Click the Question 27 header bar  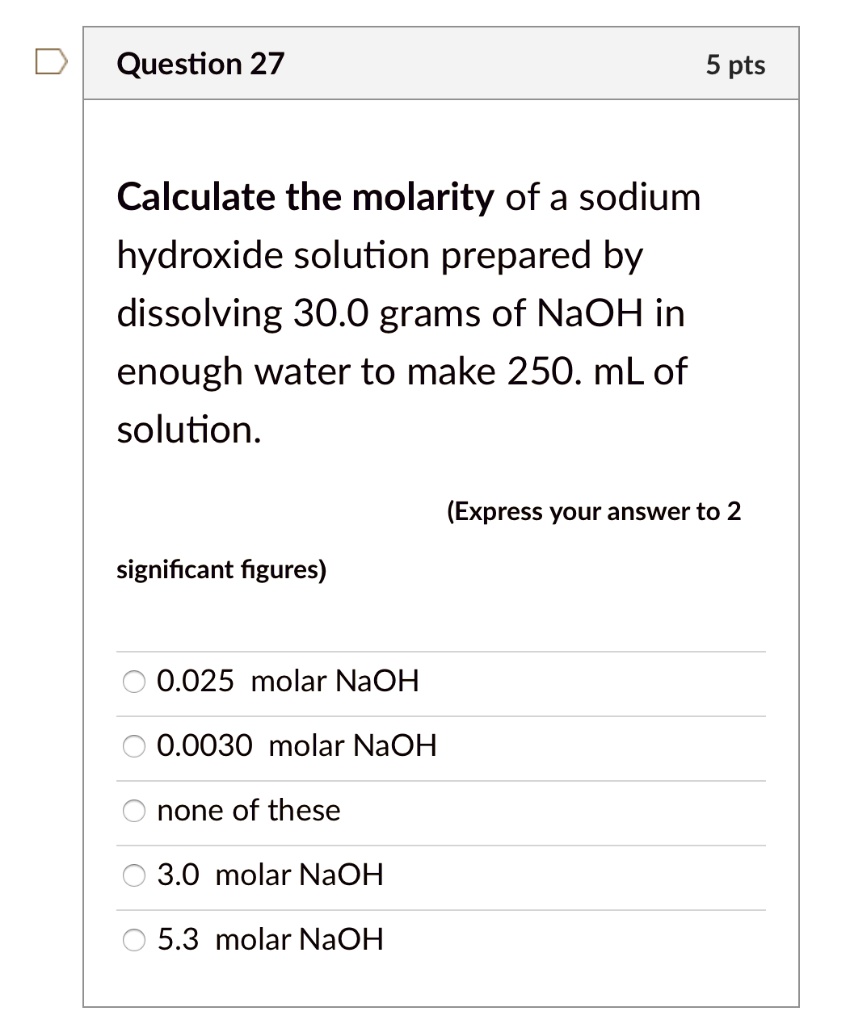[440, 62]
